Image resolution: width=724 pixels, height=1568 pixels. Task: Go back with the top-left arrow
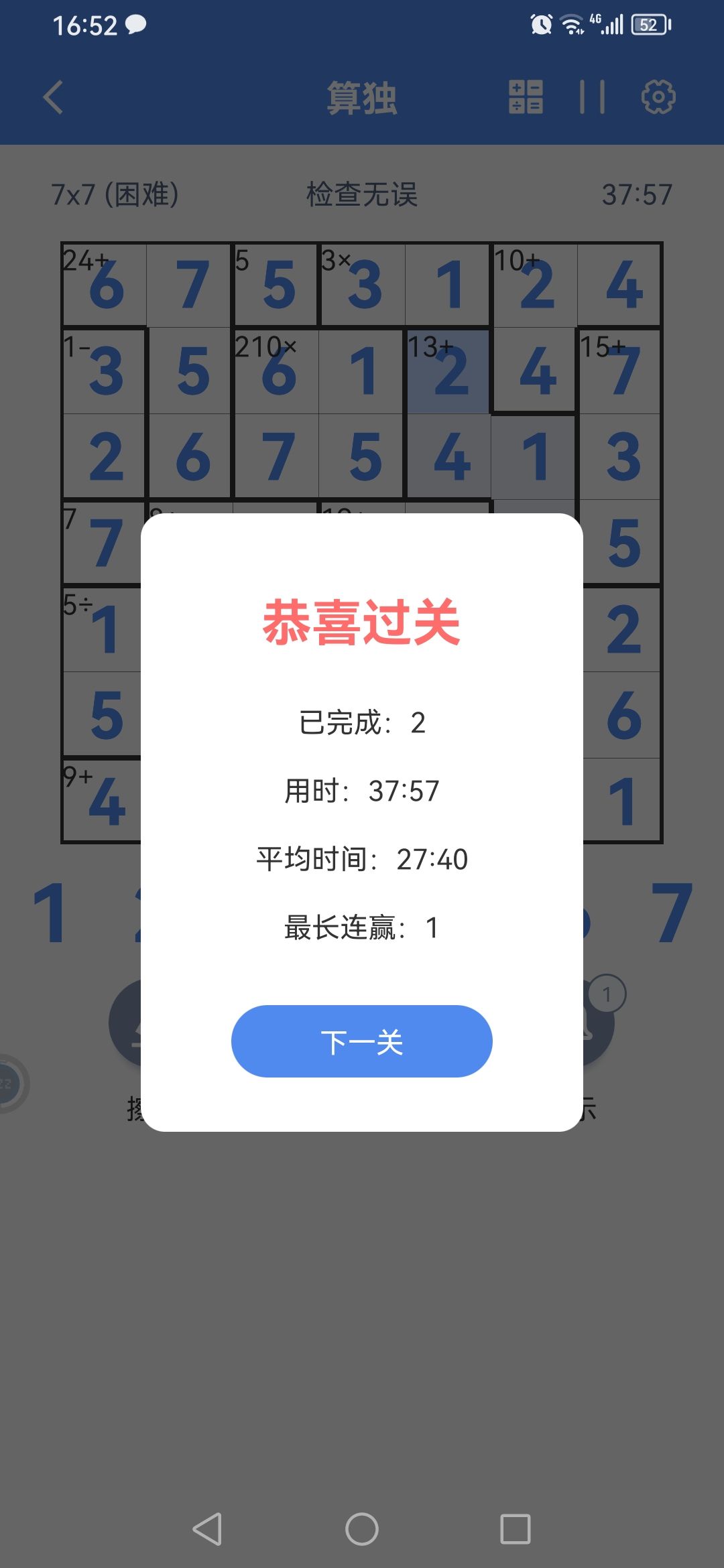coord(54,97)
